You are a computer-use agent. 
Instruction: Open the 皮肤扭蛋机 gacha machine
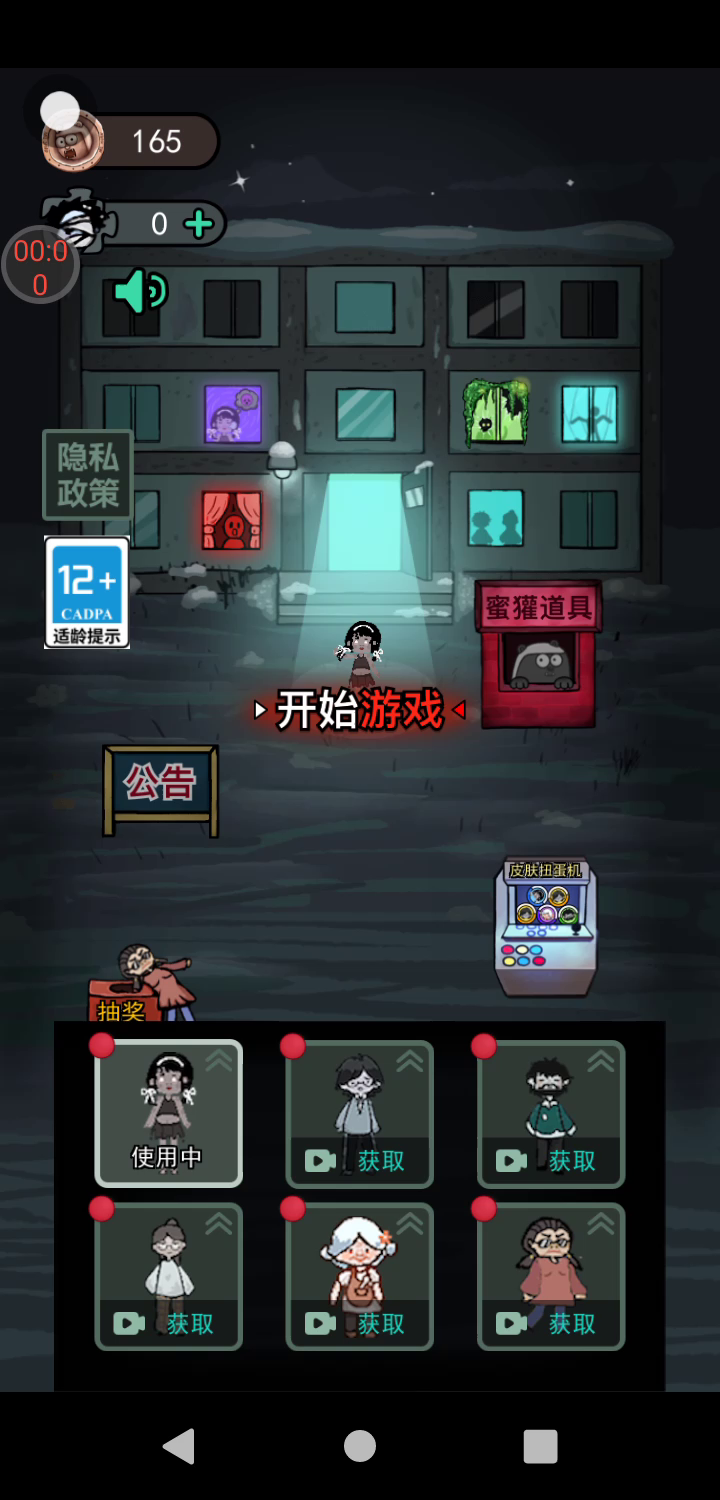click(x=546, y=925)
